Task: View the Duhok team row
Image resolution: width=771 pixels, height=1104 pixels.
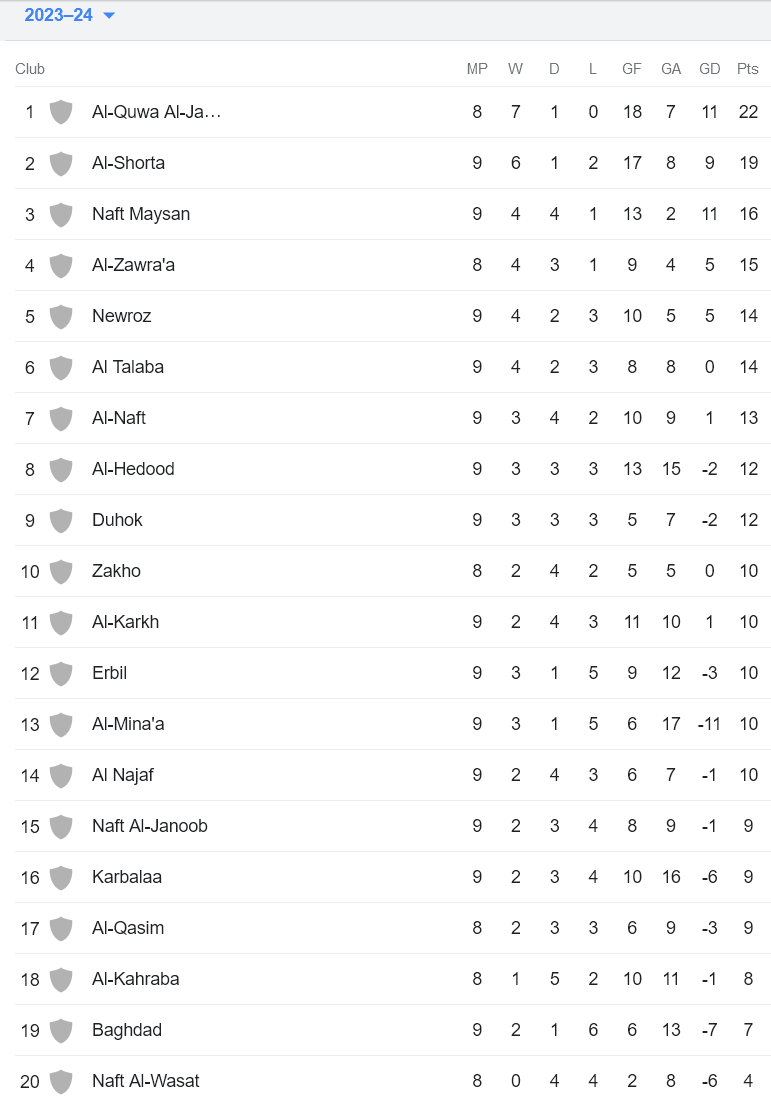Action: (117, 520)
